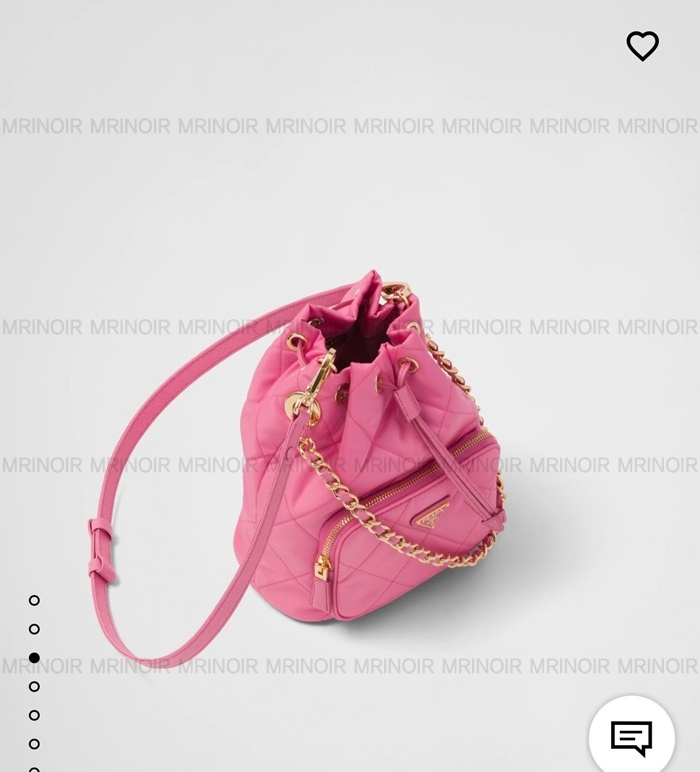This screenshot has height=772, width=700.
Task: Go to the fourth product image dot
Action: [34, 687]
